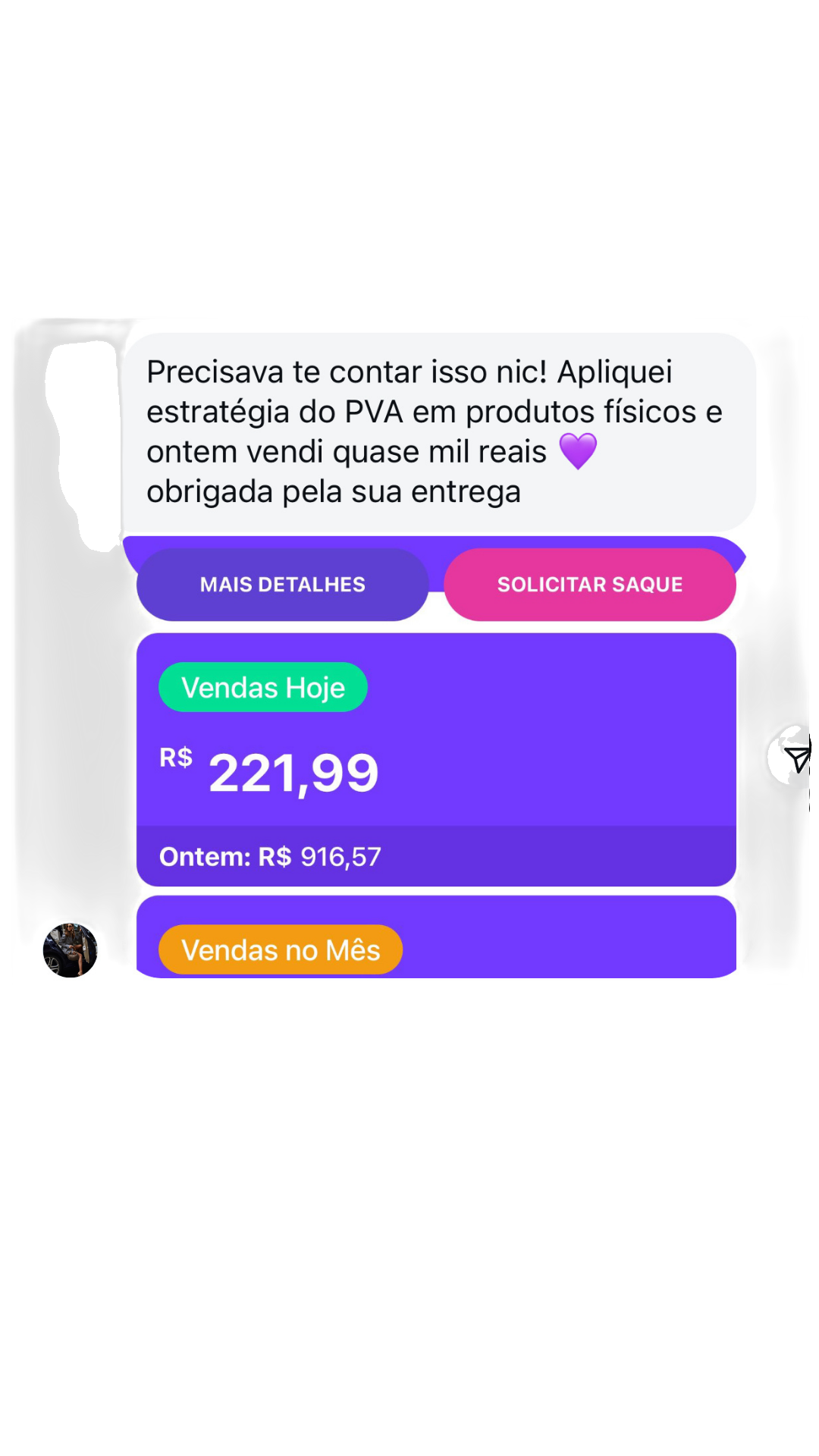This screenshot has width=819, height=1456.
Task: Open MAIS DETALHES
Action: pyautogui.click(x=282, y=584)
